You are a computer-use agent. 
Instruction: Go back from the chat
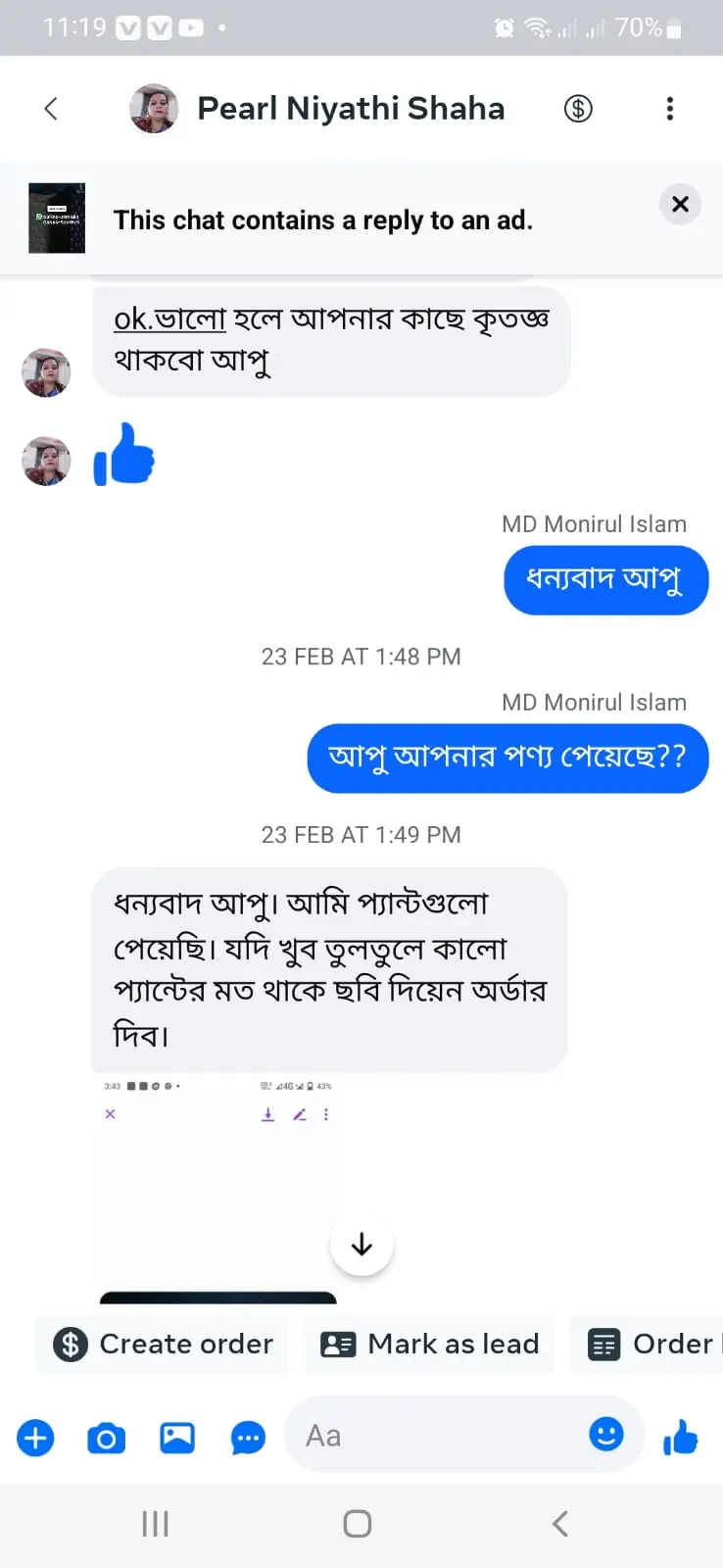[x=51, y=109]
